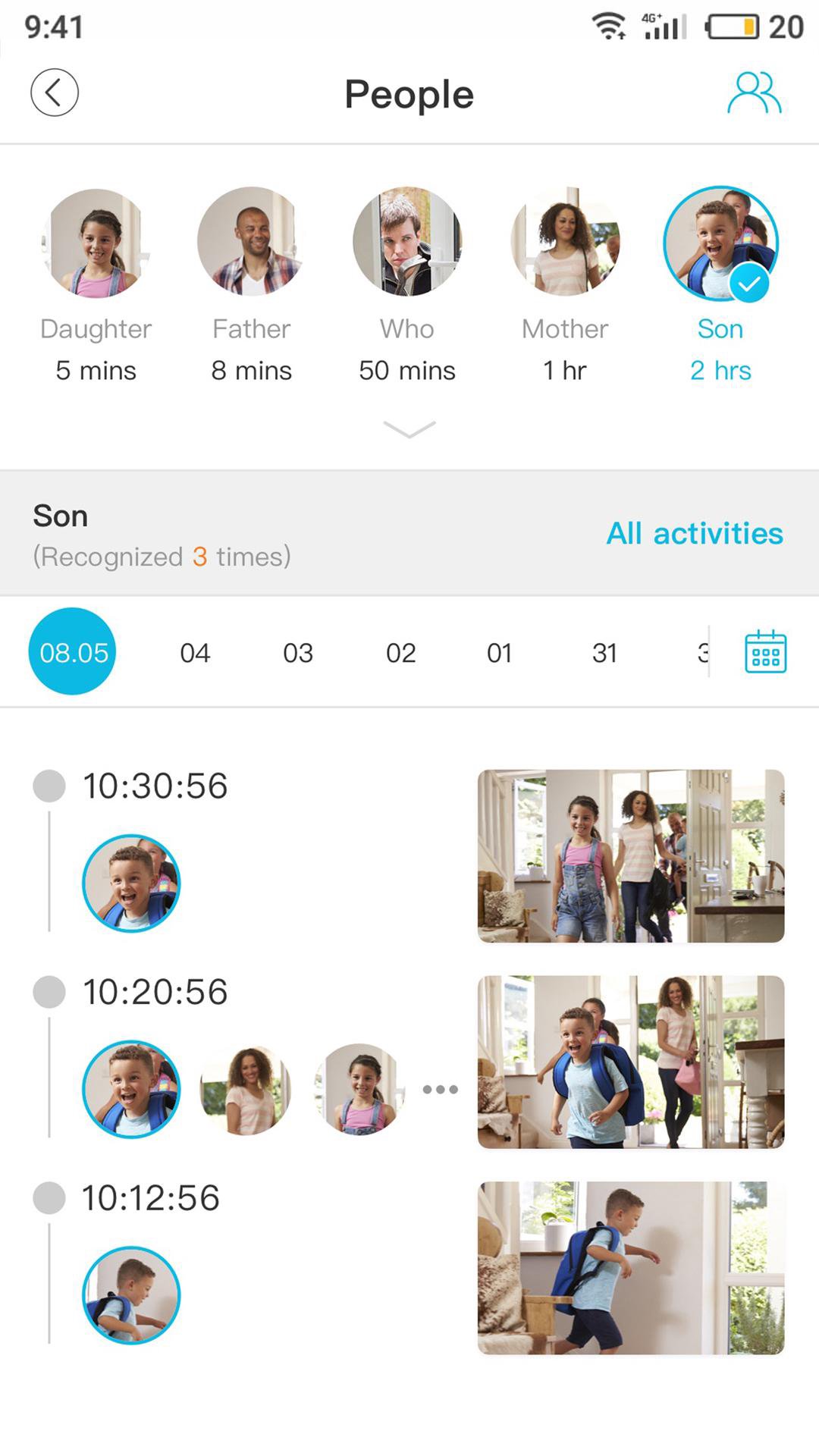The image size is (819, 1456).
Task: Open the 10:30:56 event snapshot
Action: click(x=630, y=856)
